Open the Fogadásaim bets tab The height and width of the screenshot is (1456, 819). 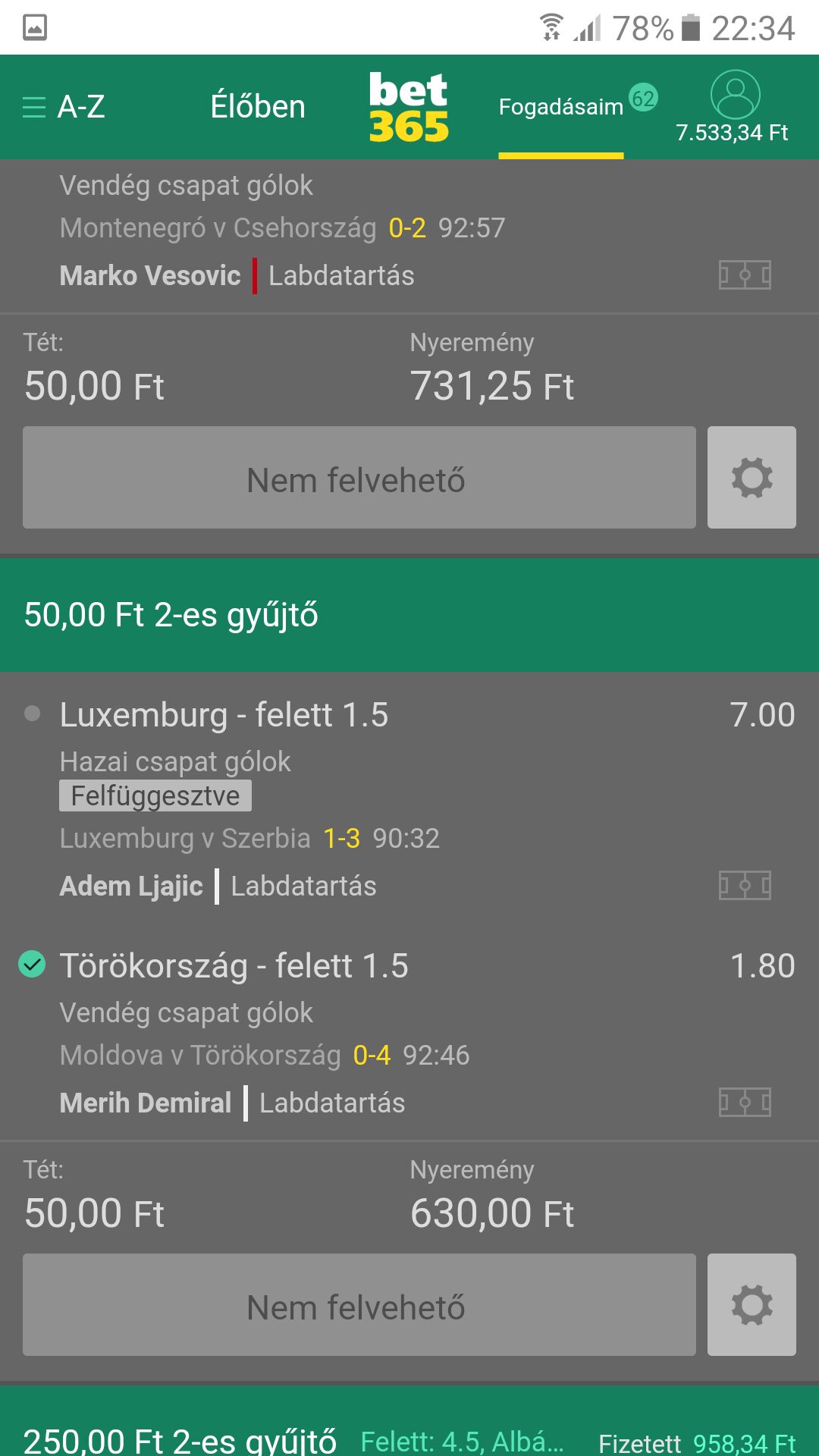(561, 107)
